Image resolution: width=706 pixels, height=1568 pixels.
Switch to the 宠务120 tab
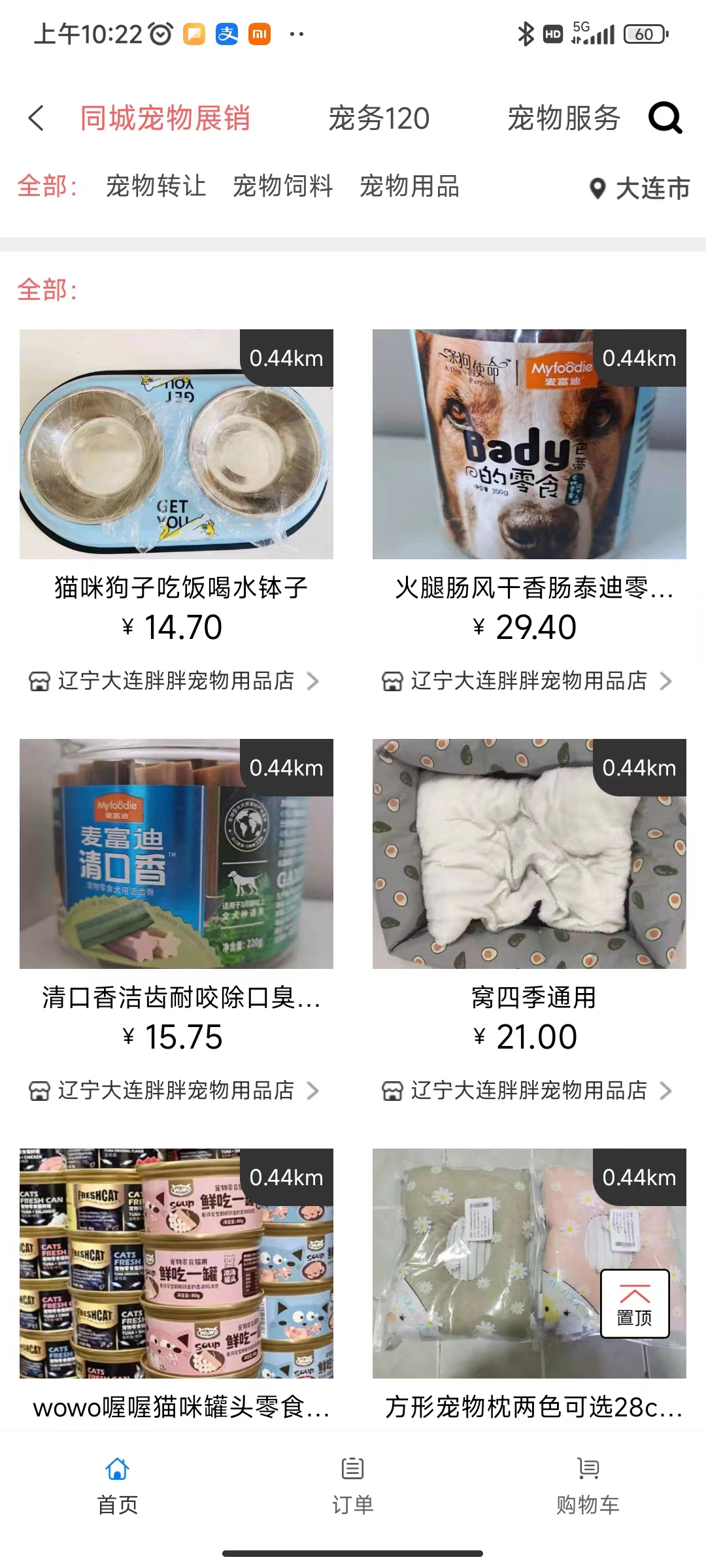pyautogui.click(x=378, y=118)
